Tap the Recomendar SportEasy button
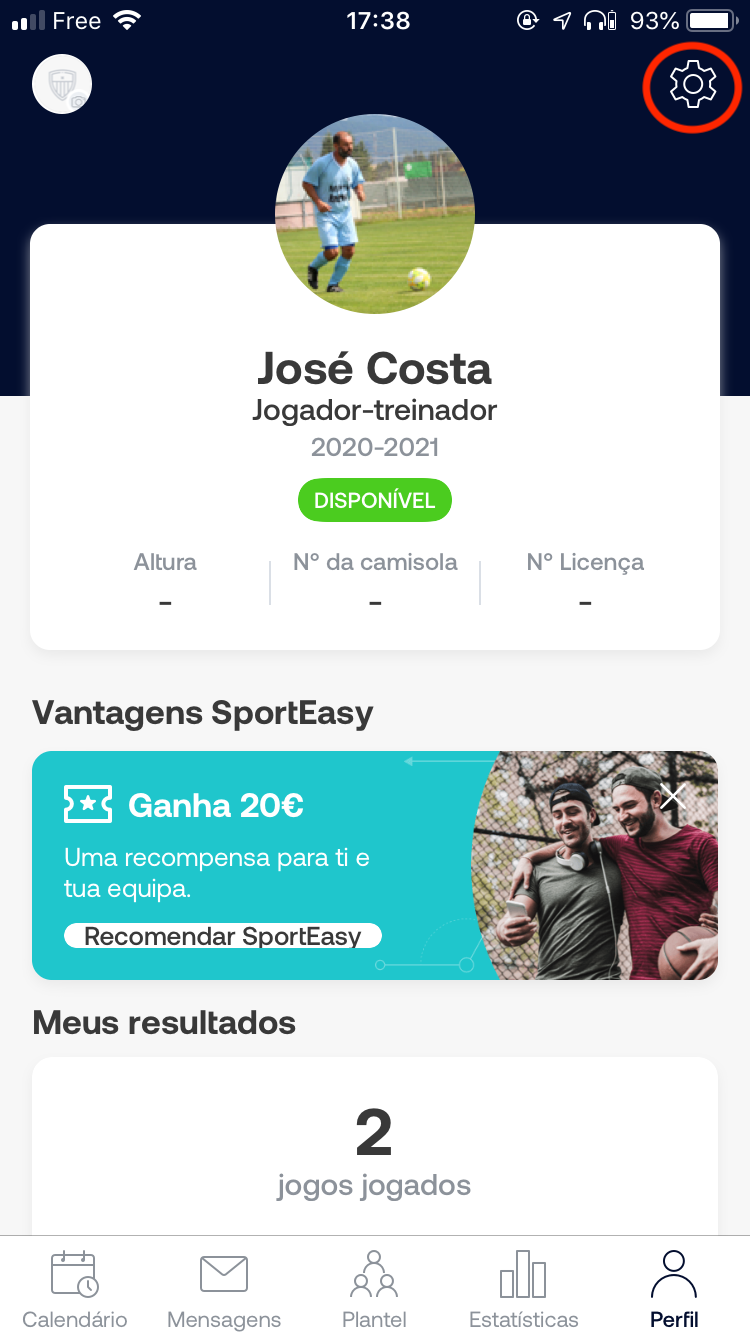Image resolution: width=750 pixels, height=1334 pixels. pos(223,936)
